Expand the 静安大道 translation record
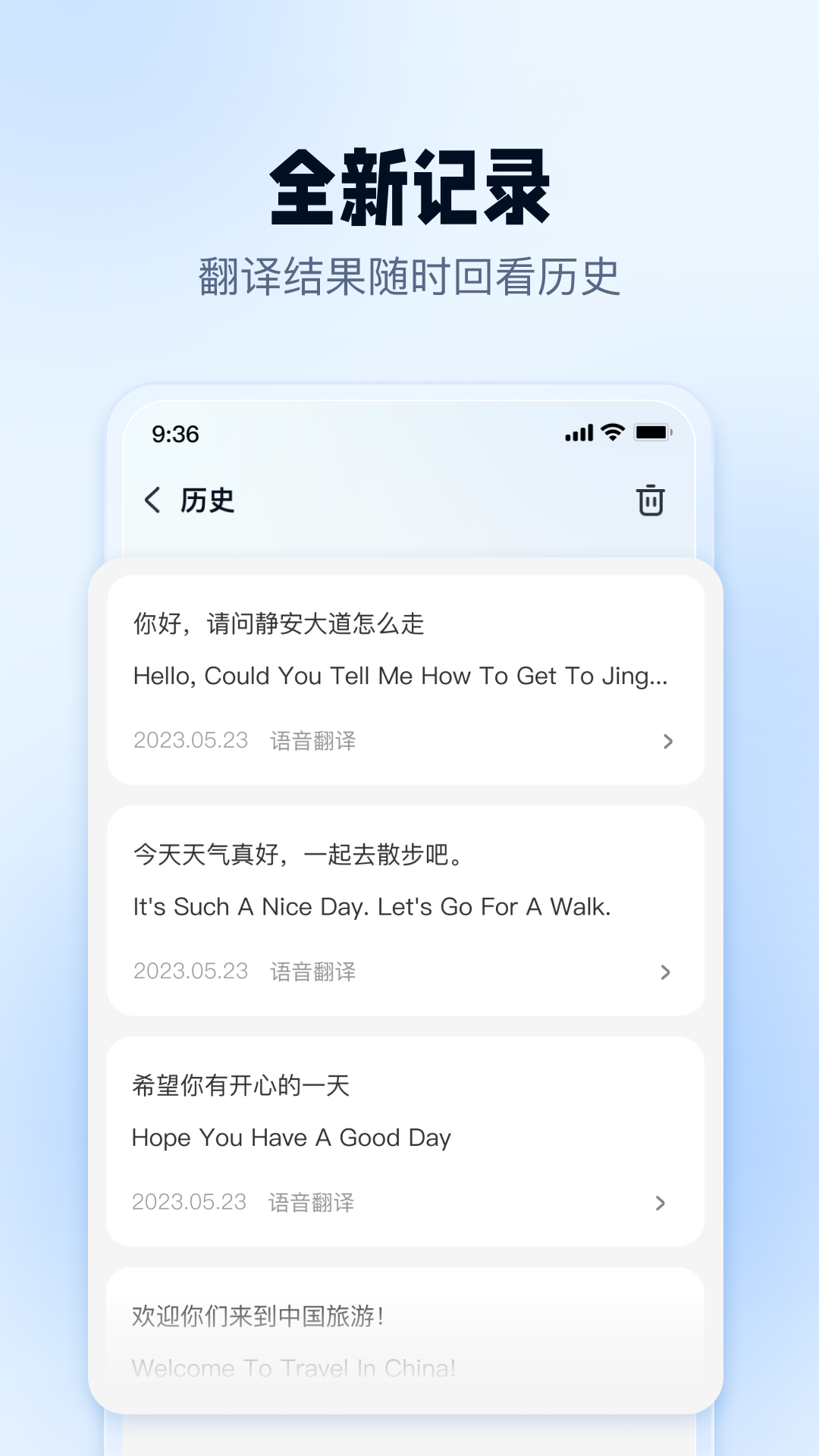Image resolution: width=819 pixels, height=1456 pixels. point(667,741)
